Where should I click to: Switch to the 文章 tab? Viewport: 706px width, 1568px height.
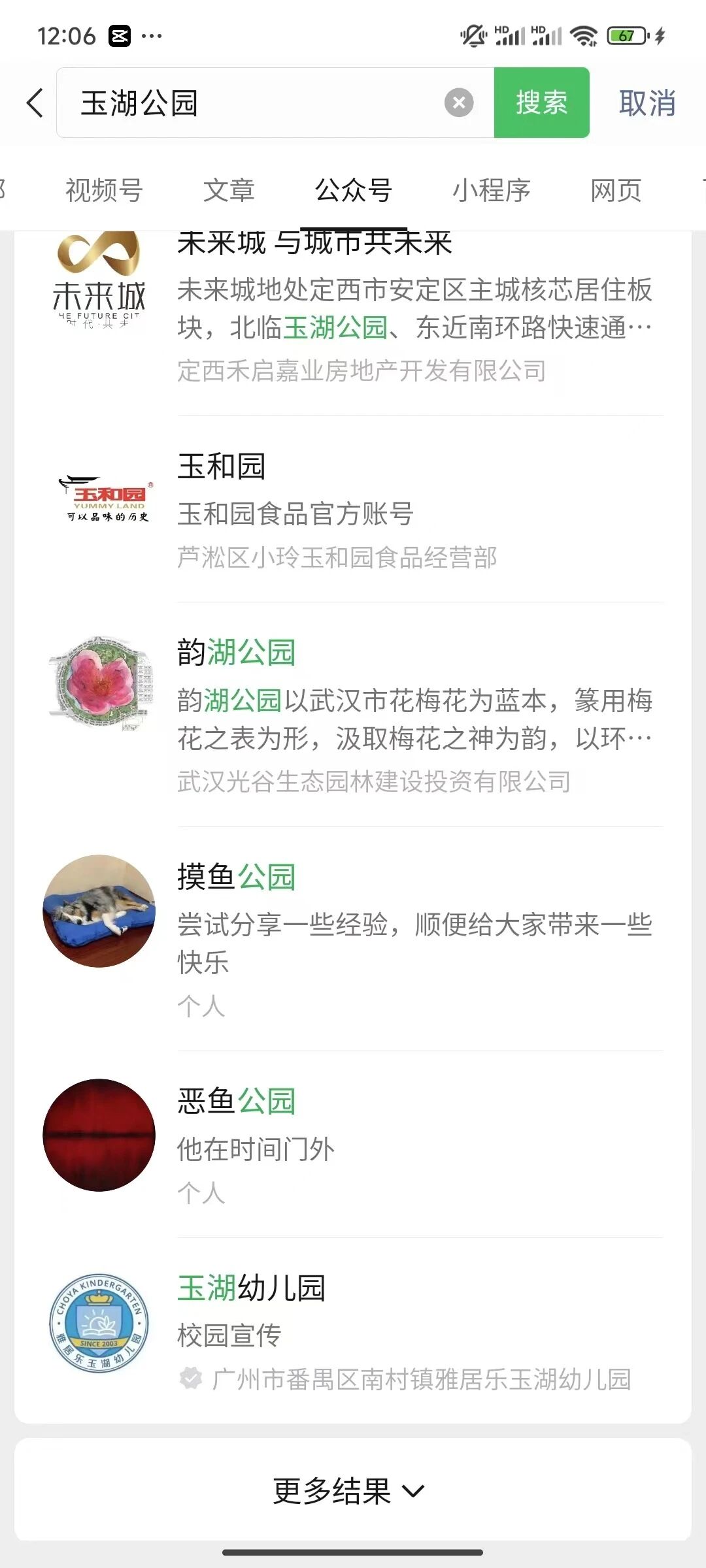point(229,191)
